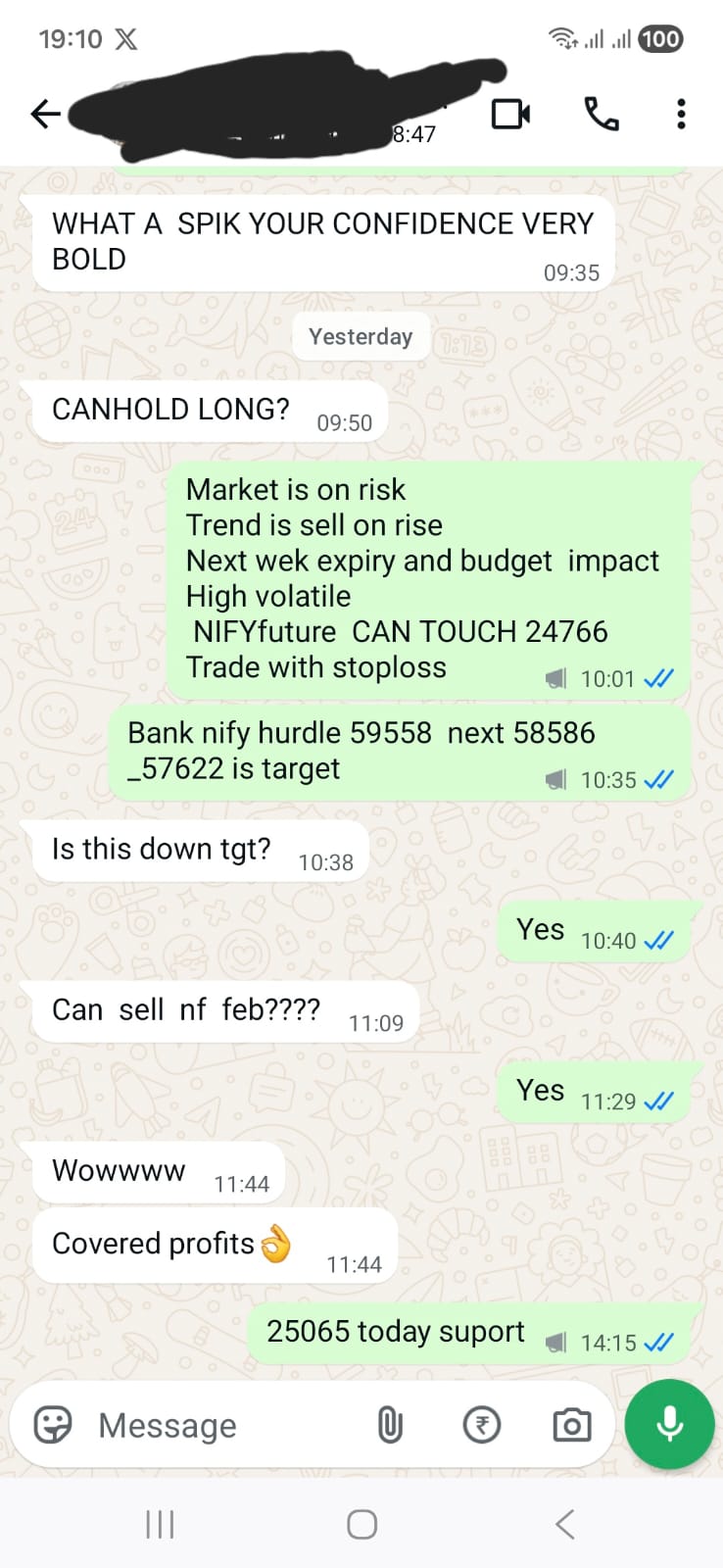Tap the system home button

pos(361,1524)
